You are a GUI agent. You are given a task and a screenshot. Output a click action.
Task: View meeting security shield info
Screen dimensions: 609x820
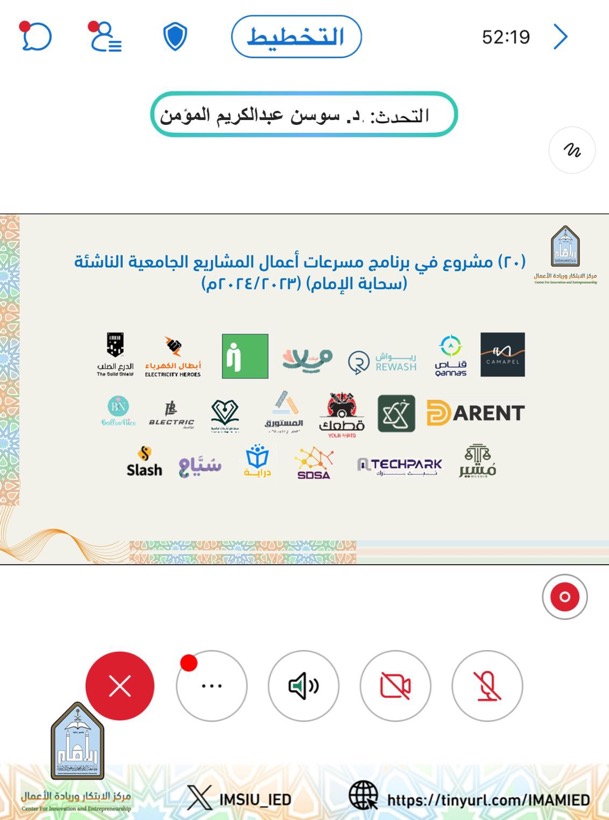coord(175,37)
